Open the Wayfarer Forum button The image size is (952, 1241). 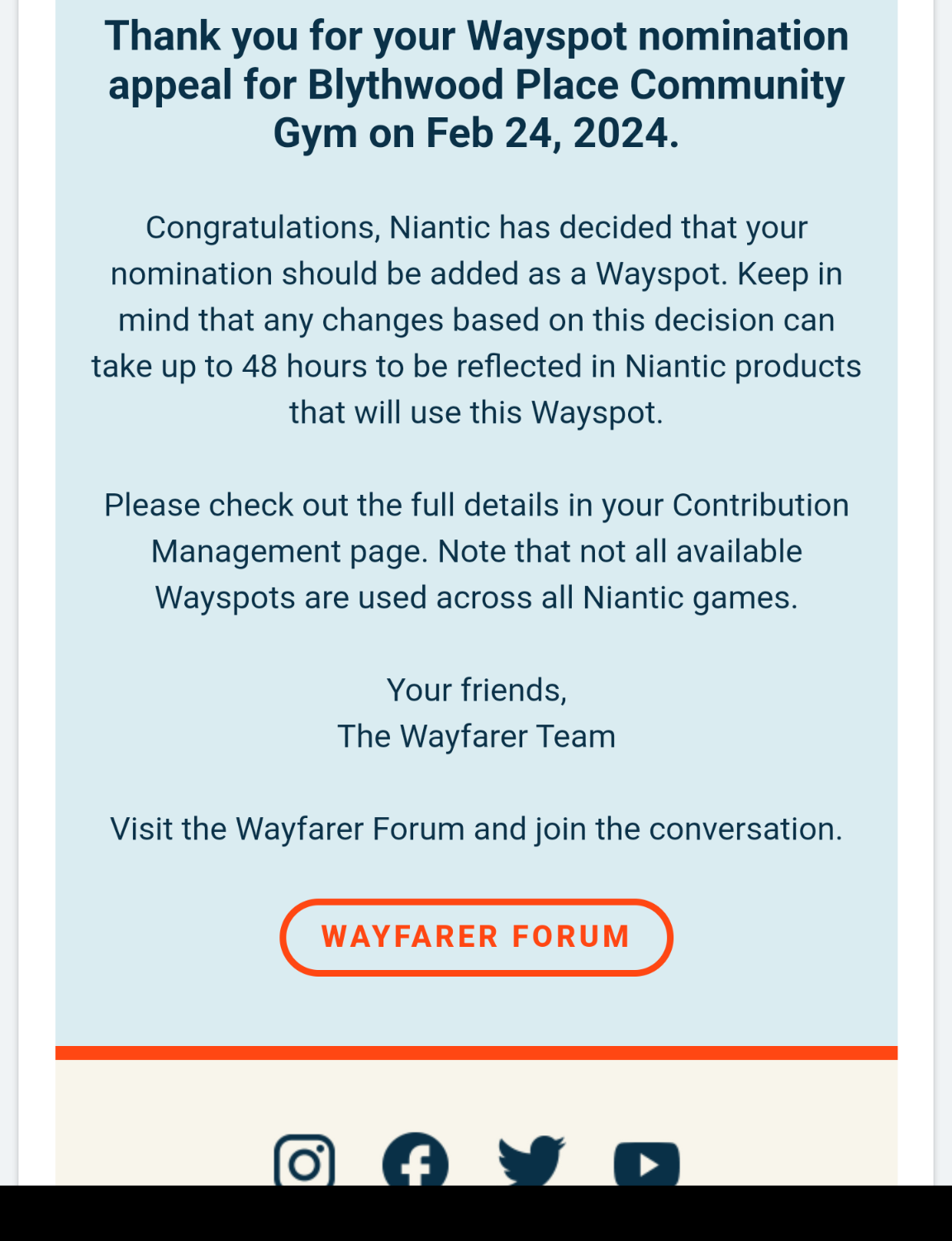pos(476,937)
